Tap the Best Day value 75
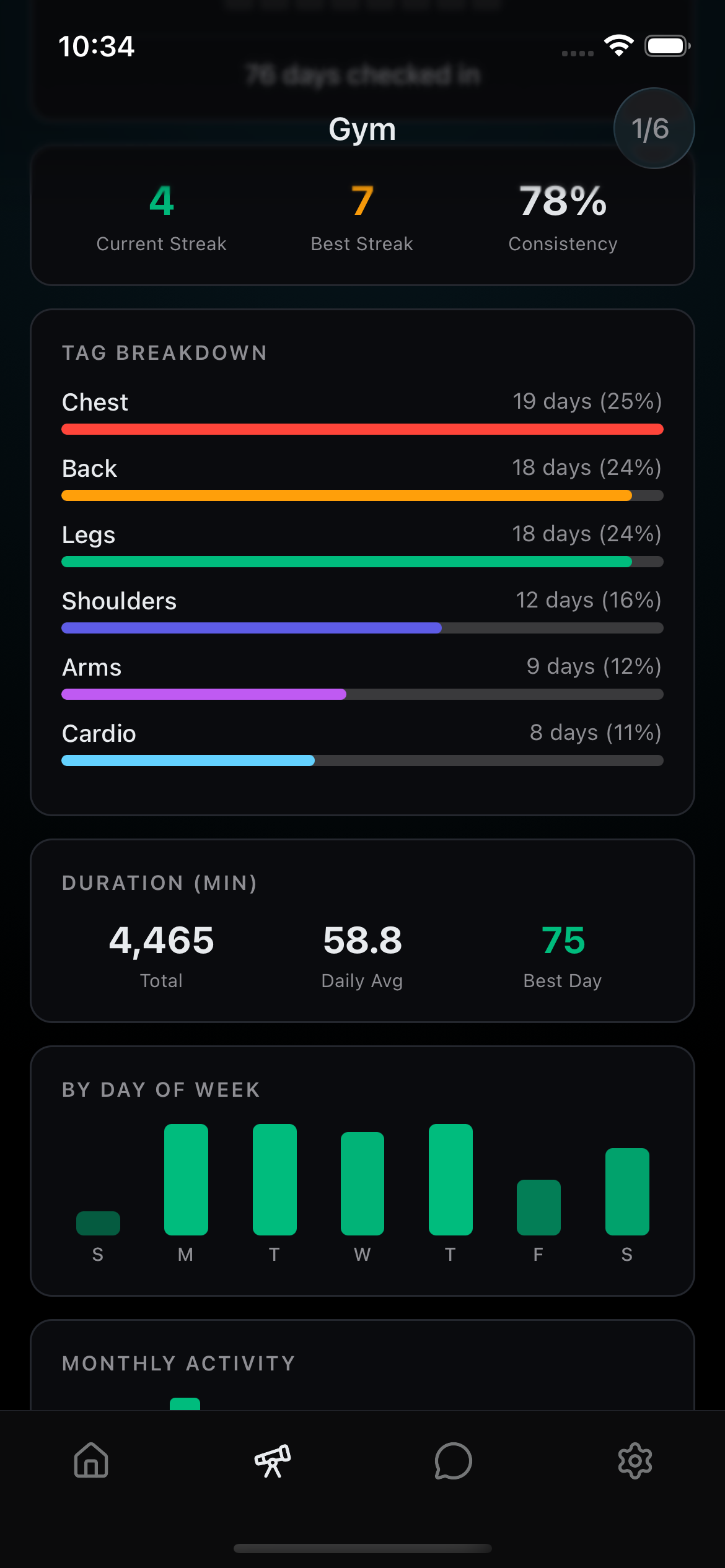Viewport: 725px width, 1568px height. pos(563,941)
